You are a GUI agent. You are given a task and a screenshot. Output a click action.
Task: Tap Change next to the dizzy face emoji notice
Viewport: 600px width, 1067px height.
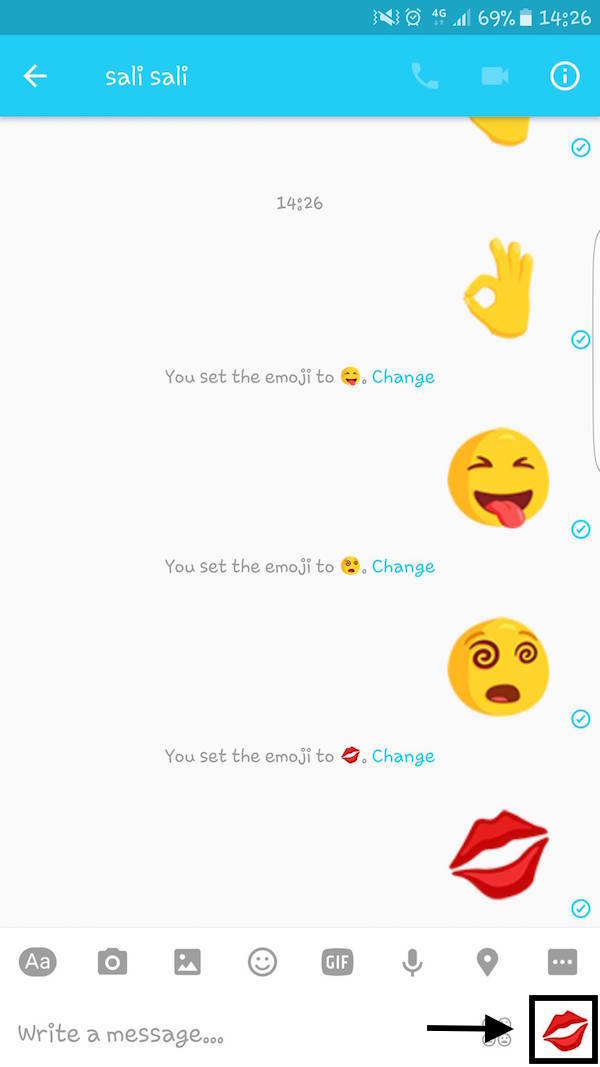pyautogui.click(x=403, y=566)
